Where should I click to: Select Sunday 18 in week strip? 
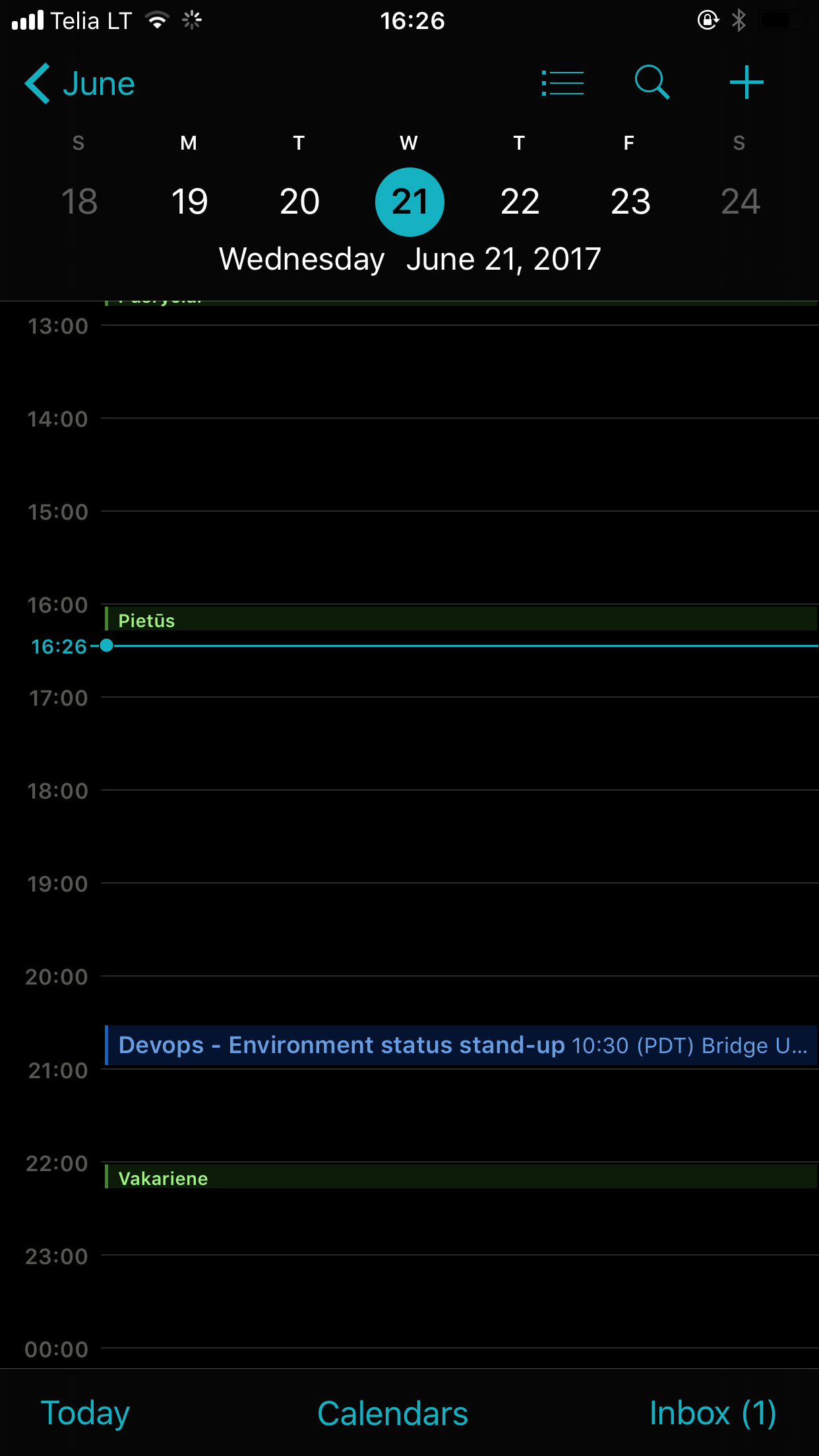pyautogui.click(x=79, y=201)
